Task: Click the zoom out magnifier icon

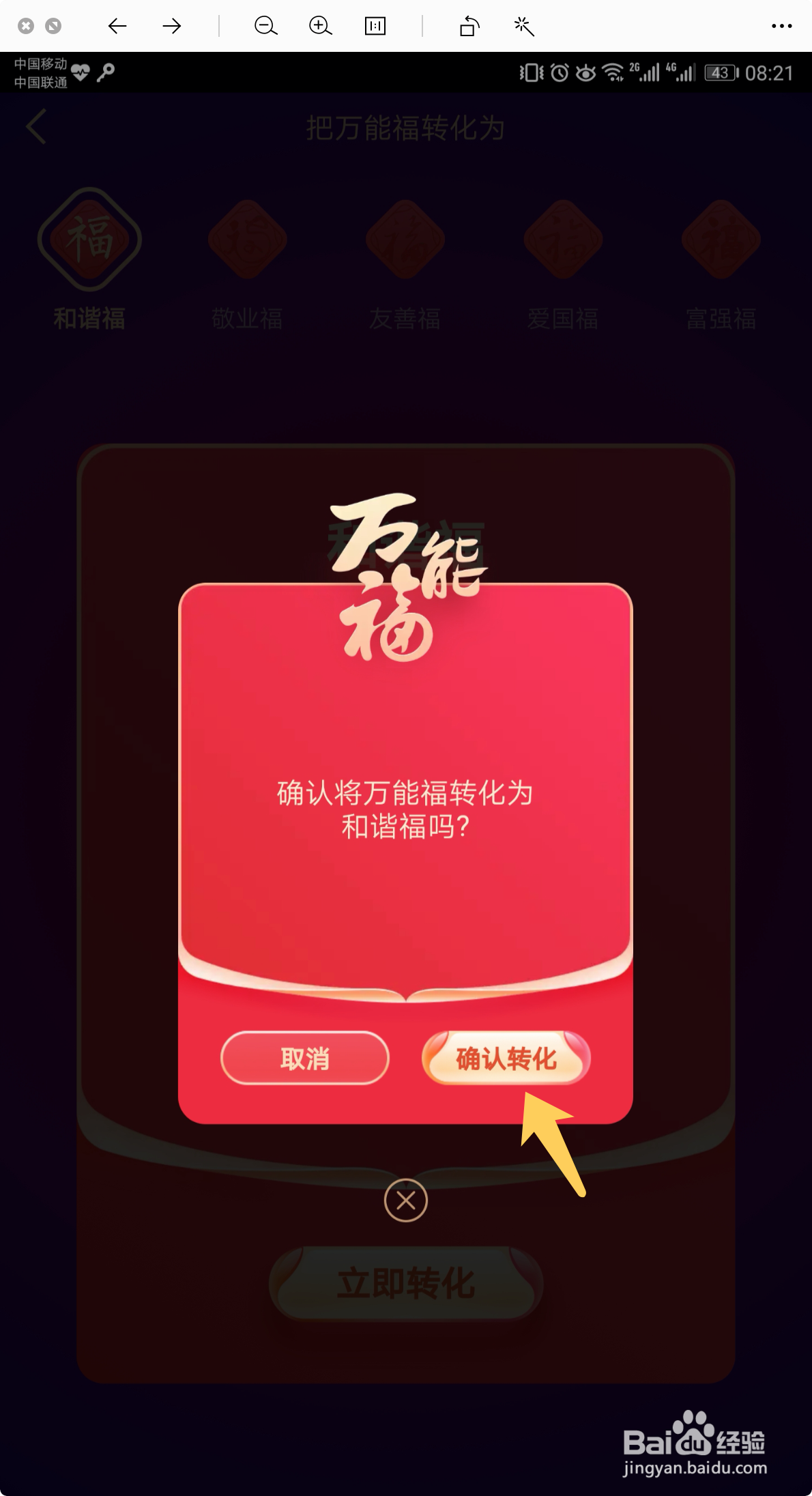Action: pos(265,26)
